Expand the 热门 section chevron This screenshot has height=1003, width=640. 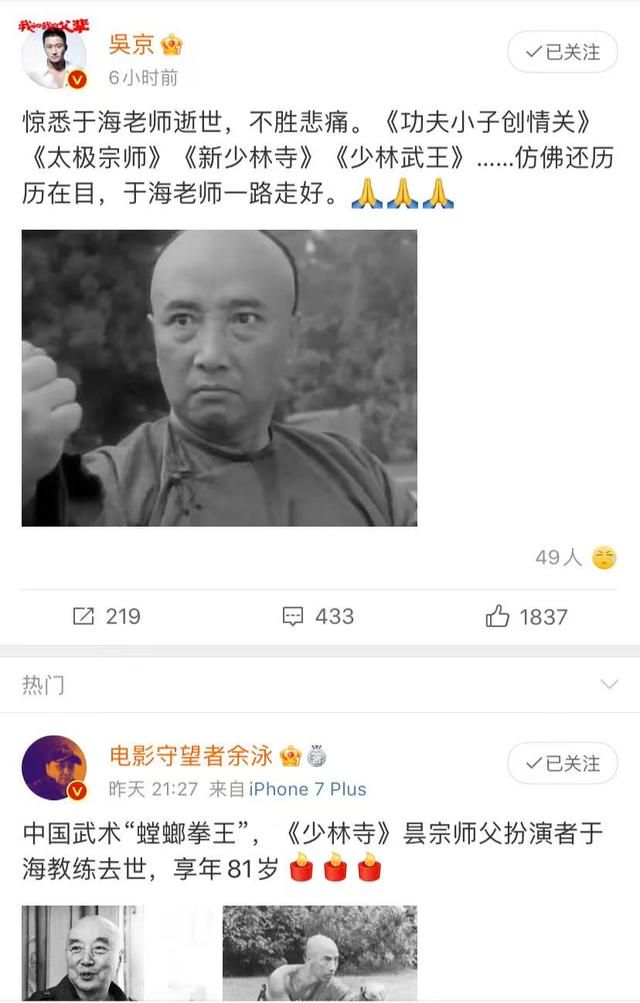pyautogui.click(x=609, y=685)
